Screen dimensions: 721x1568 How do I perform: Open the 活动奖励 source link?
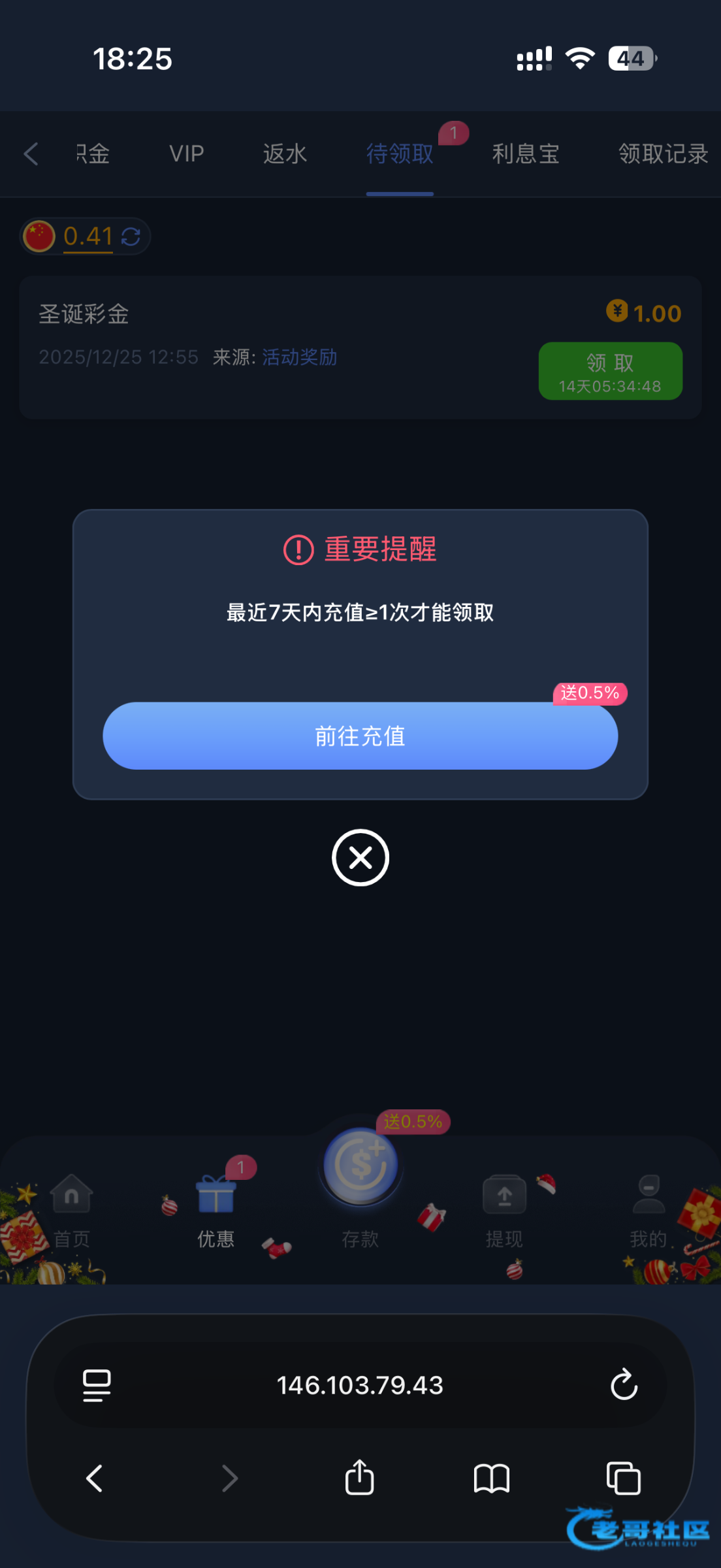coord(299,357)
